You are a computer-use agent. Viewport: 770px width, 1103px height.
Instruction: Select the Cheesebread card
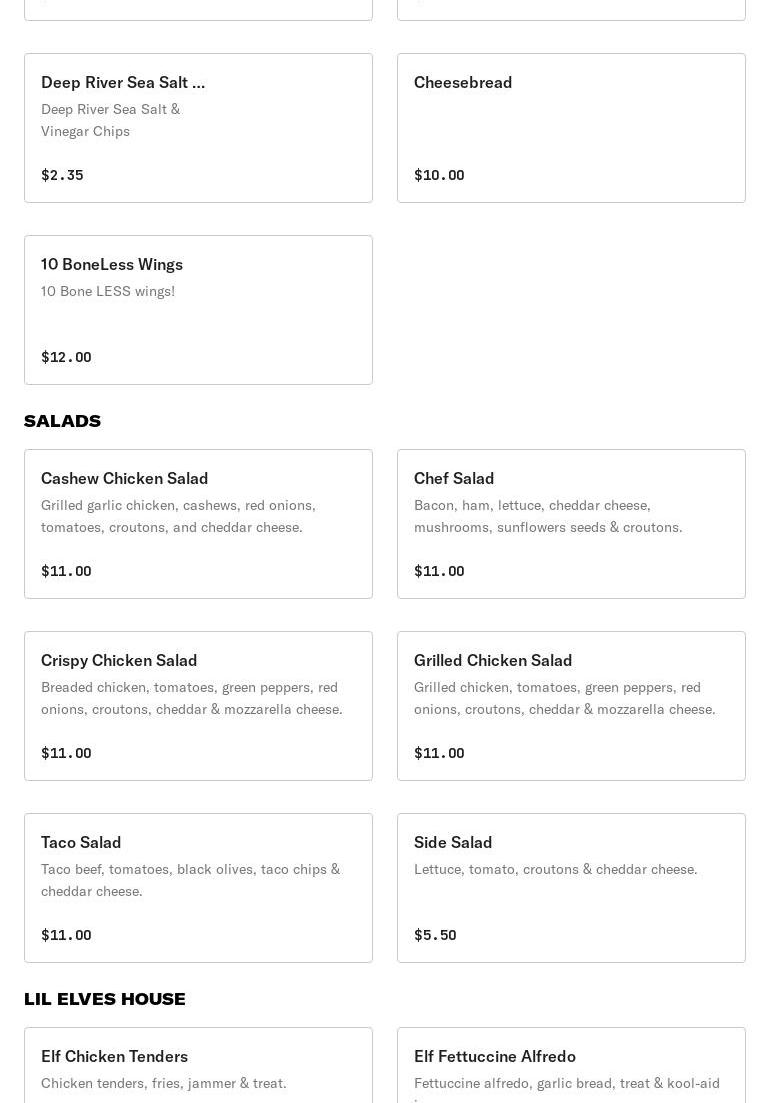coord(571,128)
